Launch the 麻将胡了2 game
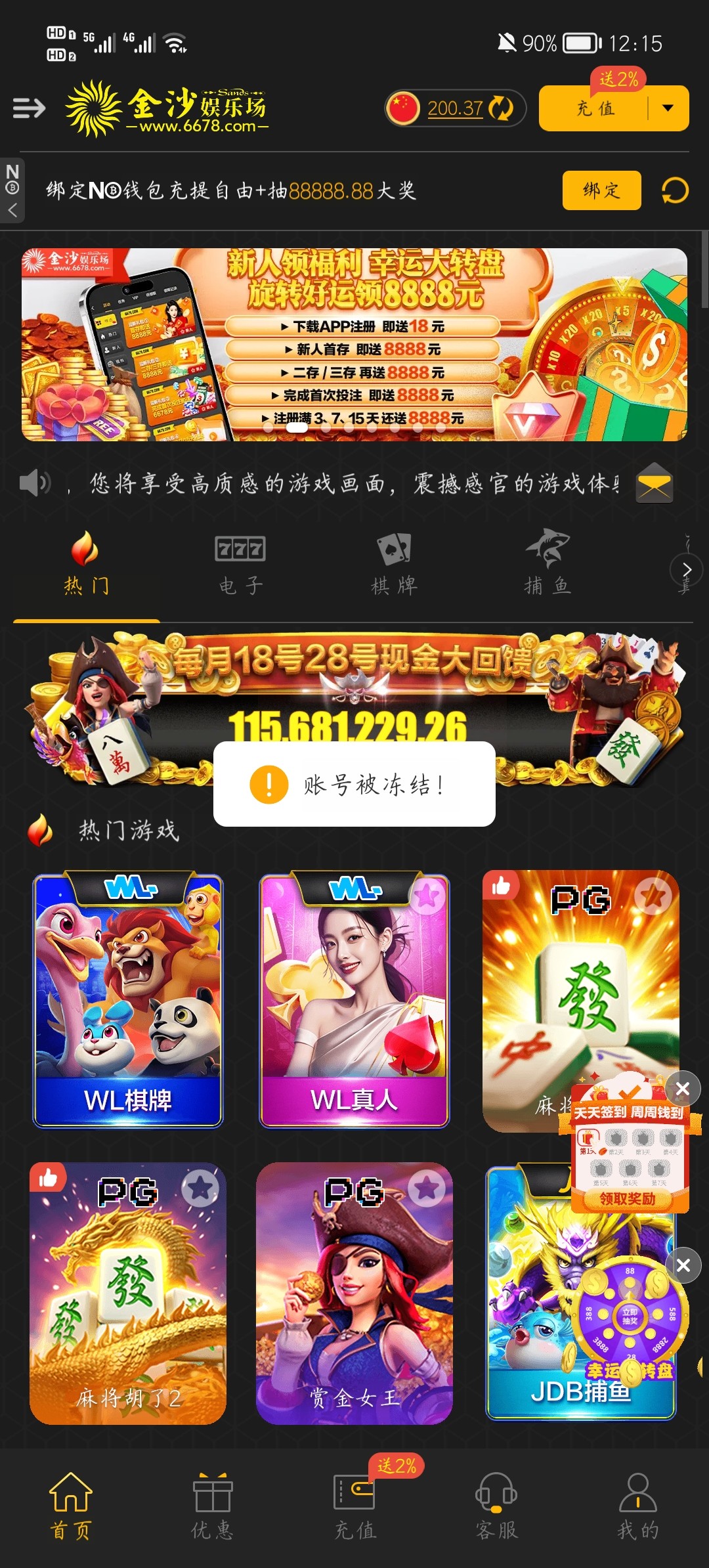The width and height of the screenshot is (709, 1568). (x=128, y=1294)
